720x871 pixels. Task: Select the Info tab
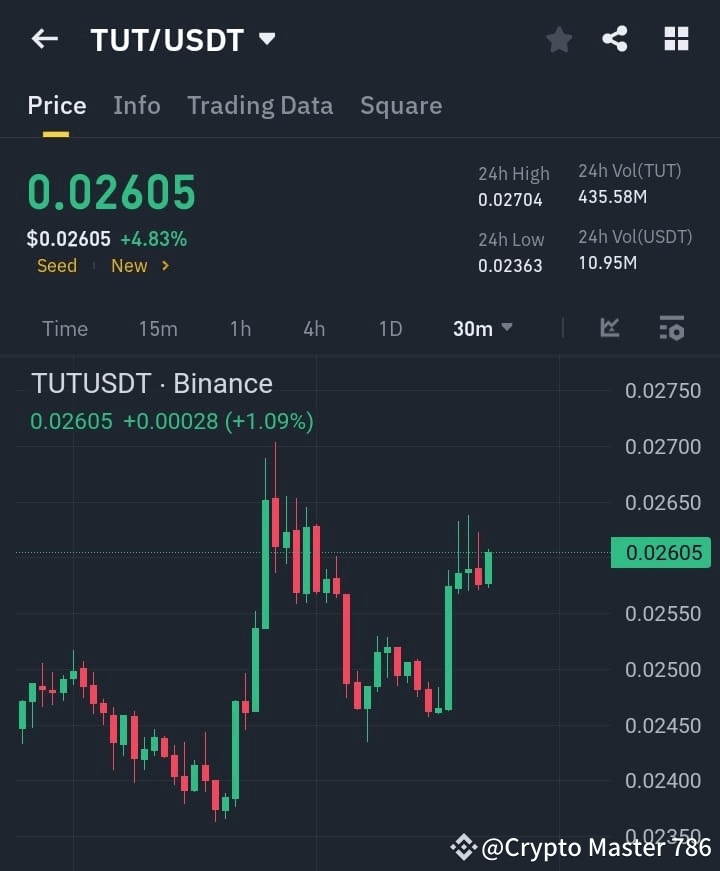pyautogui.click(x=137, y=105)
